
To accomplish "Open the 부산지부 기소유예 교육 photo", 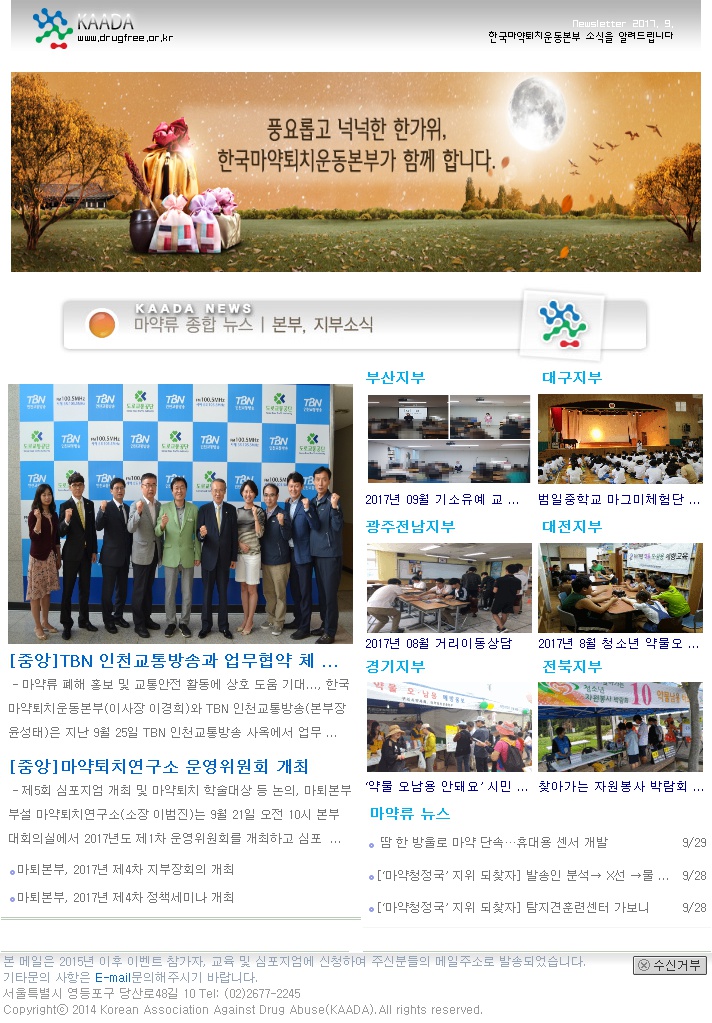I will 449,439.
